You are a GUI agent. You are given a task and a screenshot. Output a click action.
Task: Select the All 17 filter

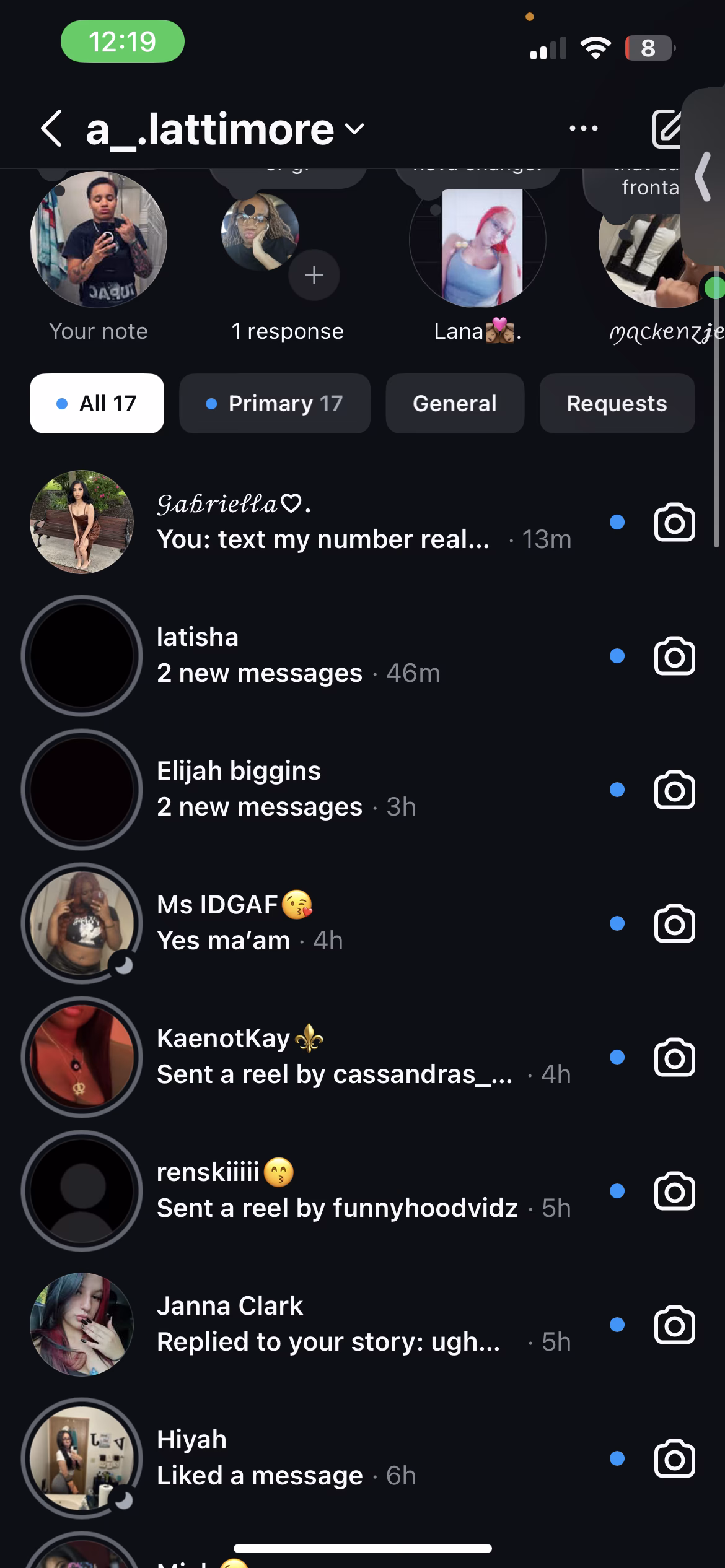coord(97,404)
